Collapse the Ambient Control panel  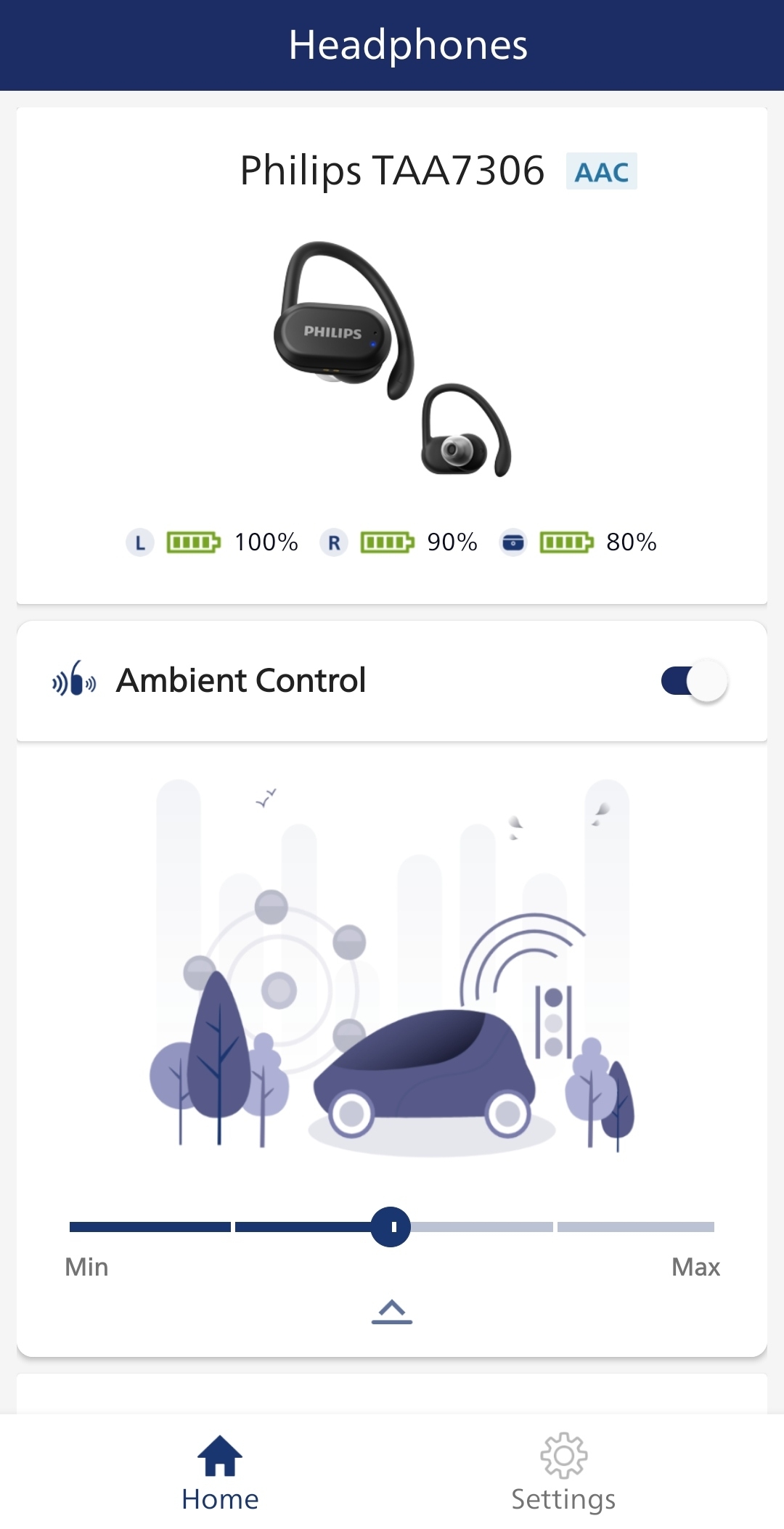[392, 1311]
